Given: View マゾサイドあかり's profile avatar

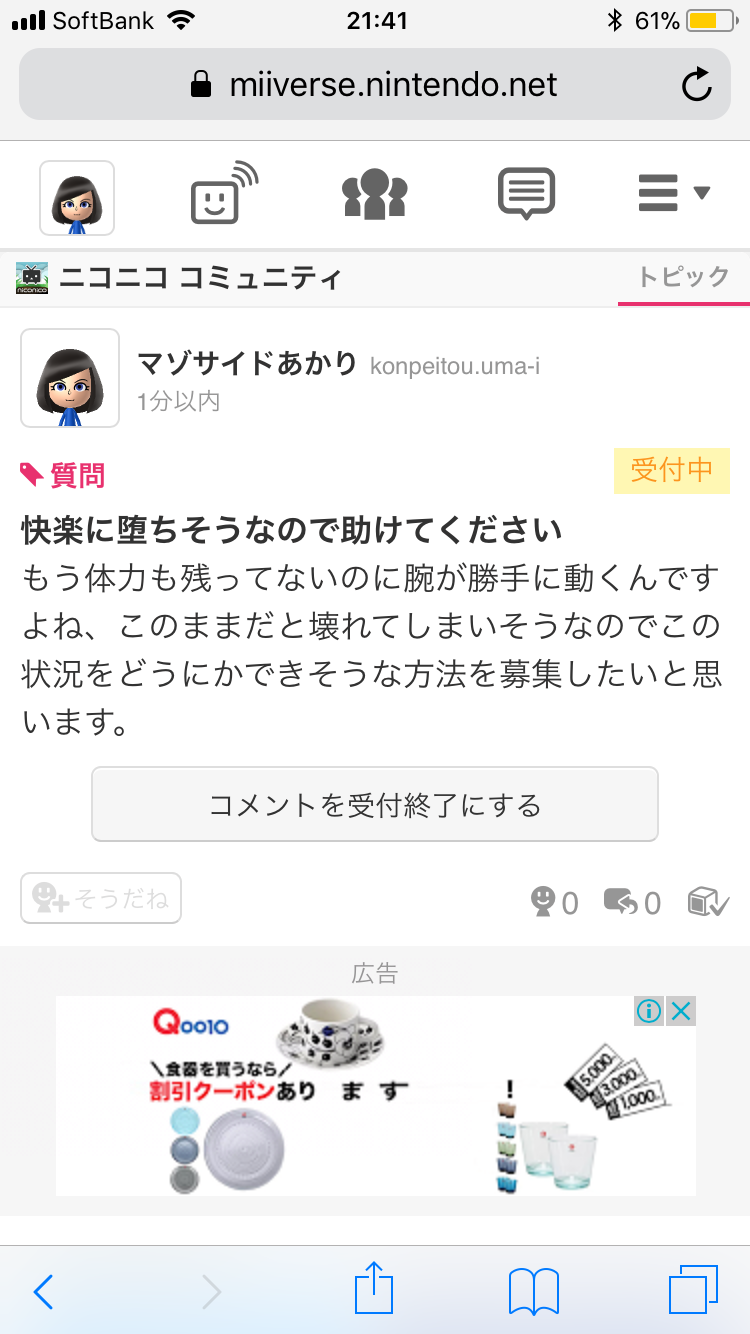Looking at the screenshot, I should pos(70,378).
